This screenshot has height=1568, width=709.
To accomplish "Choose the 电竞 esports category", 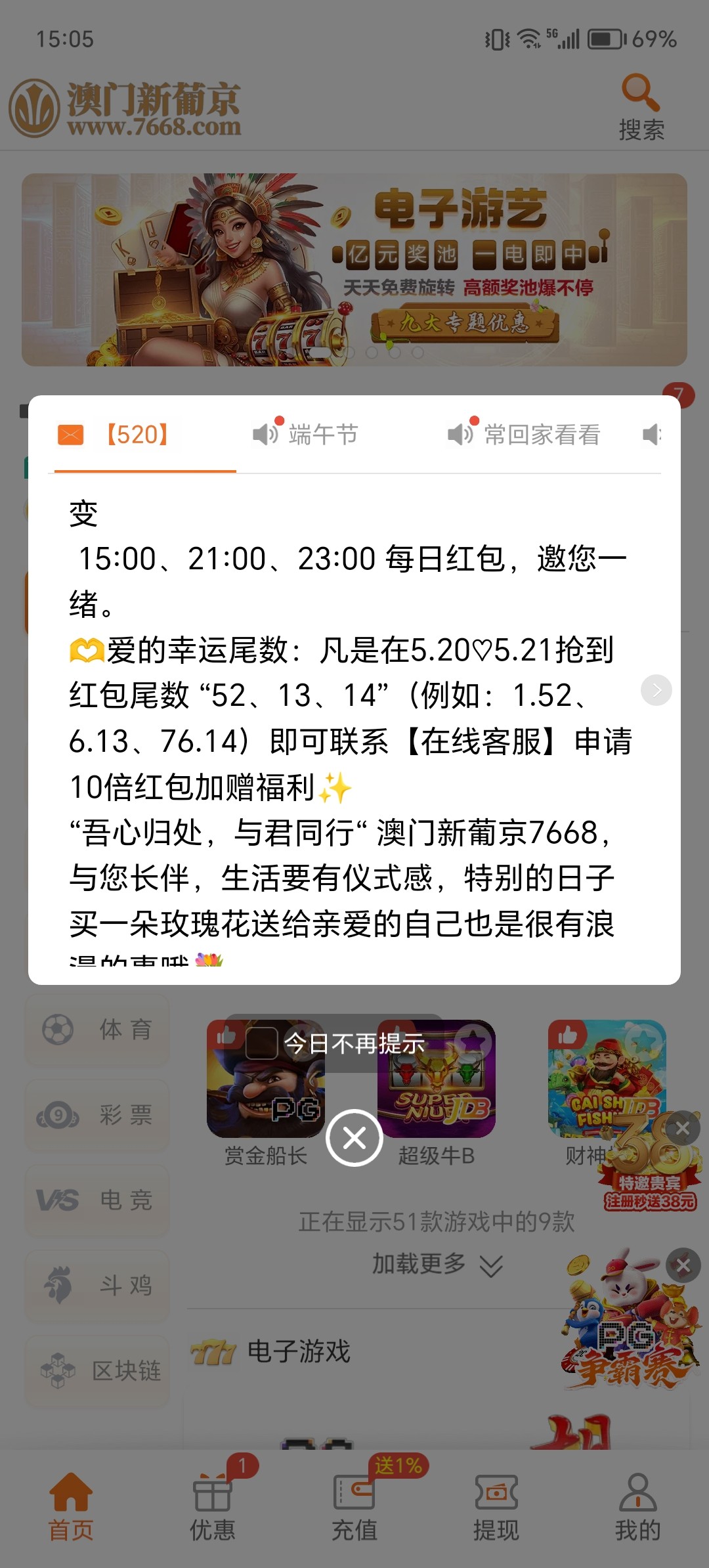I will coord(97,1200).
